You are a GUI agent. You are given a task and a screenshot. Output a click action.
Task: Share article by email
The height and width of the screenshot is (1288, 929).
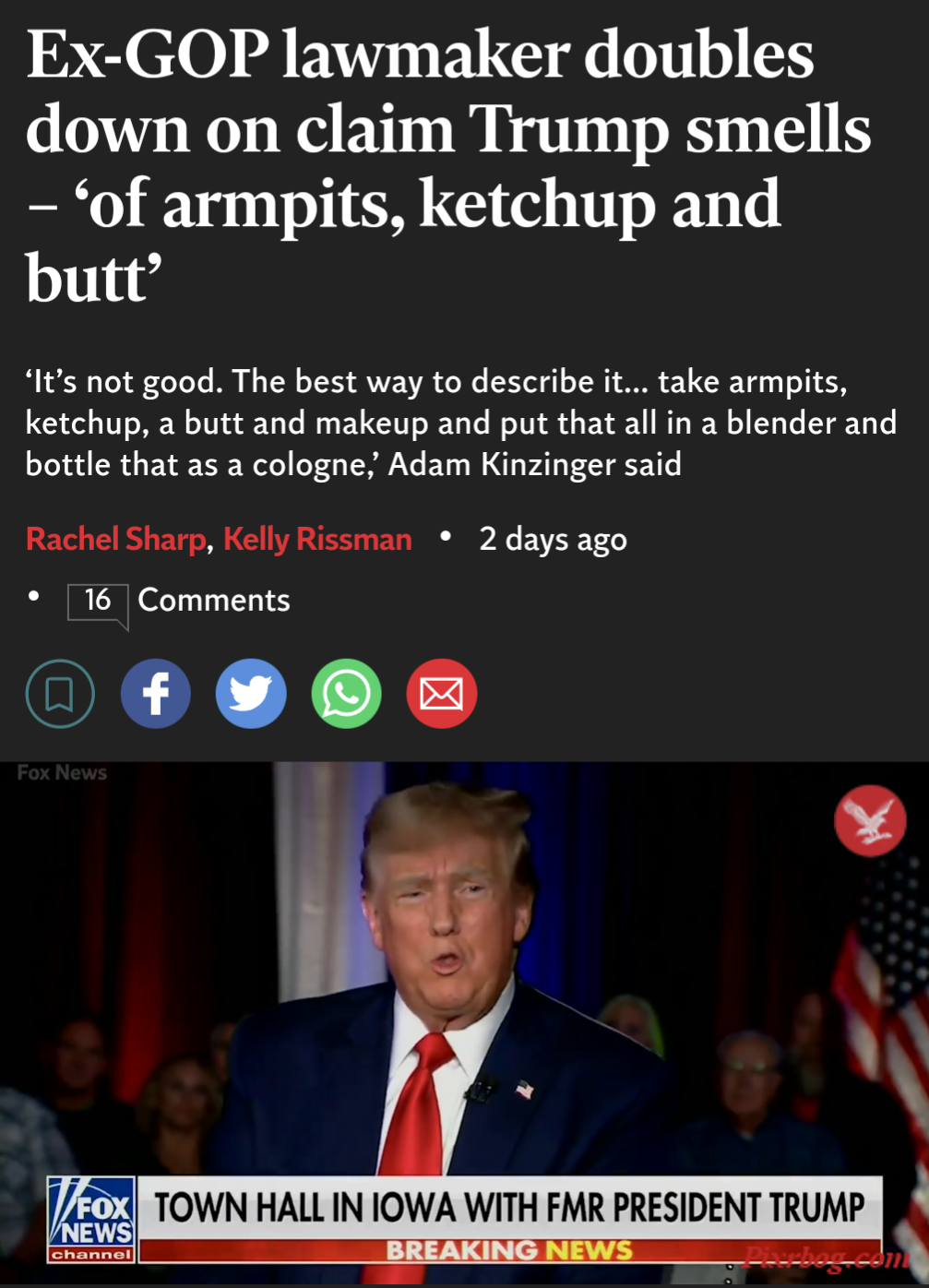442,694
